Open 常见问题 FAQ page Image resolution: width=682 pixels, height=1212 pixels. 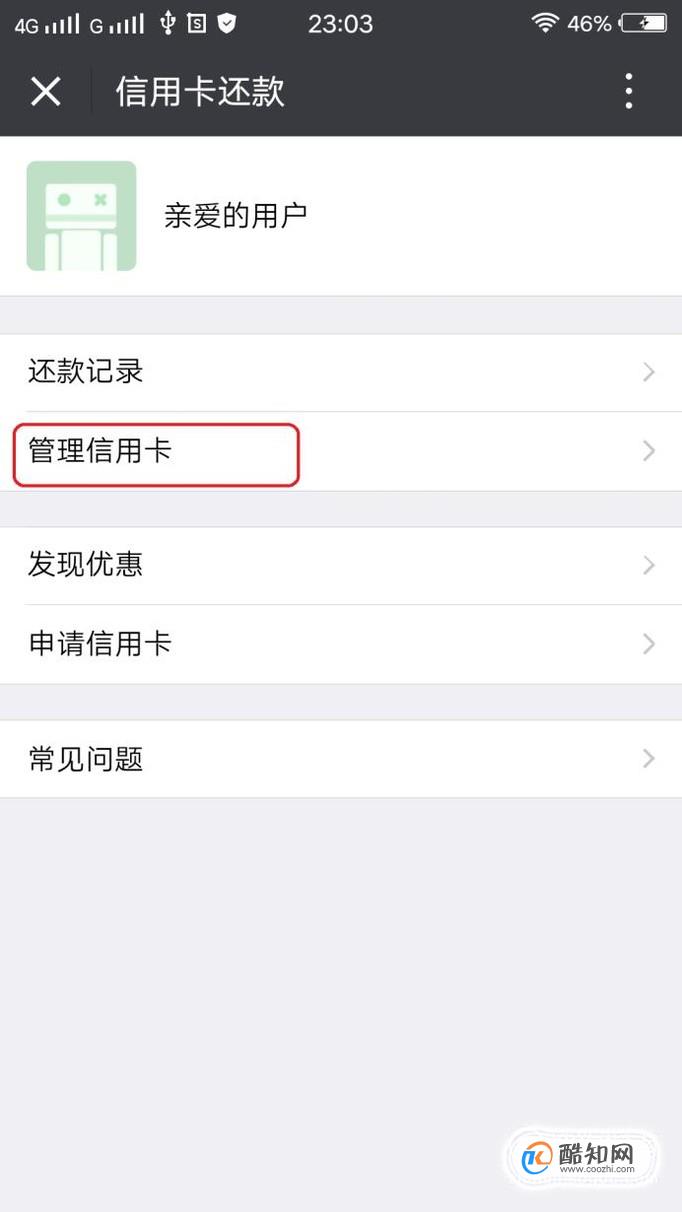click(x=341, y=759)
